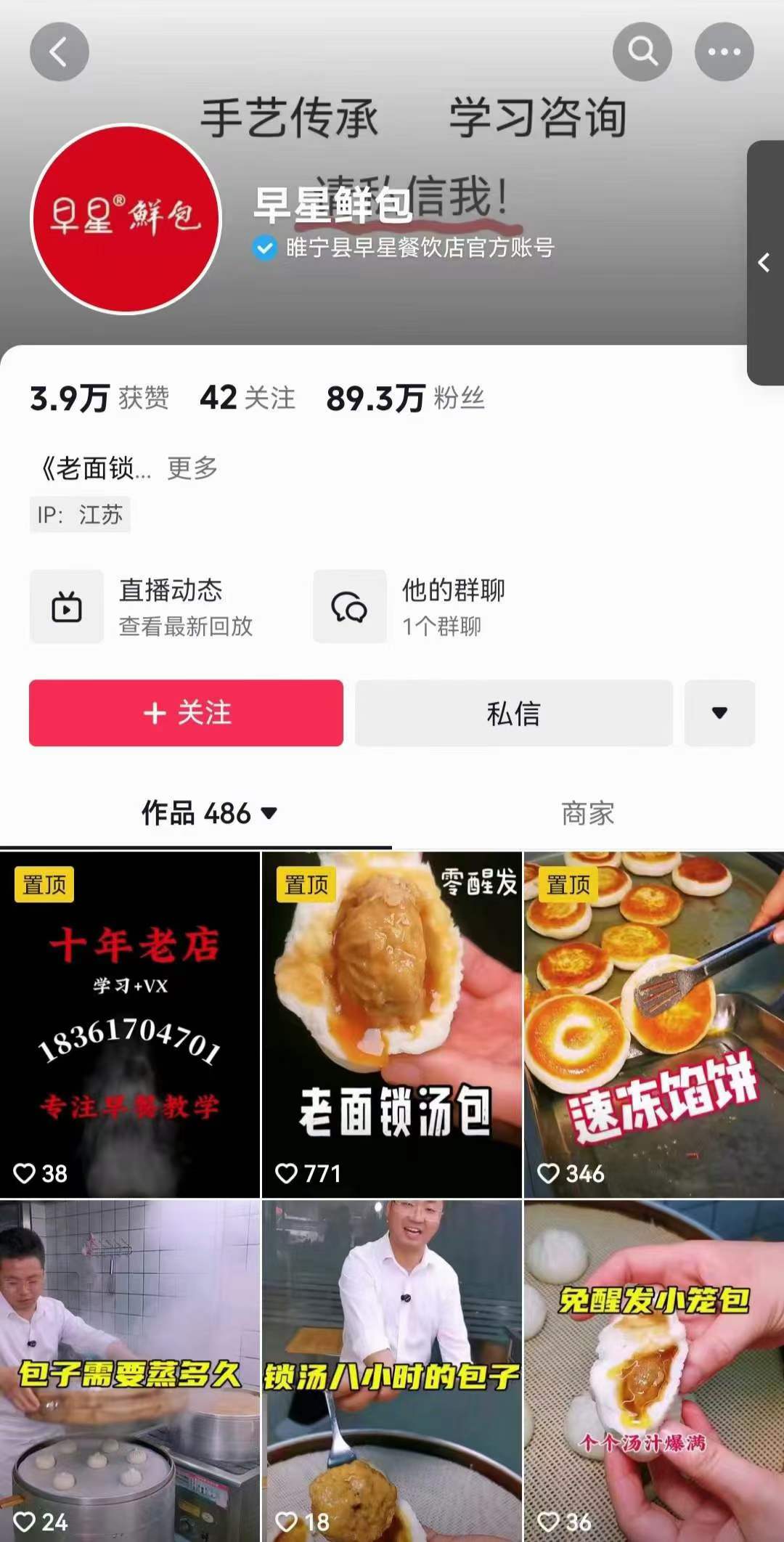Screen dimensions: 784x1542
Task: Open search from the top bar
Action: point(642,52)
